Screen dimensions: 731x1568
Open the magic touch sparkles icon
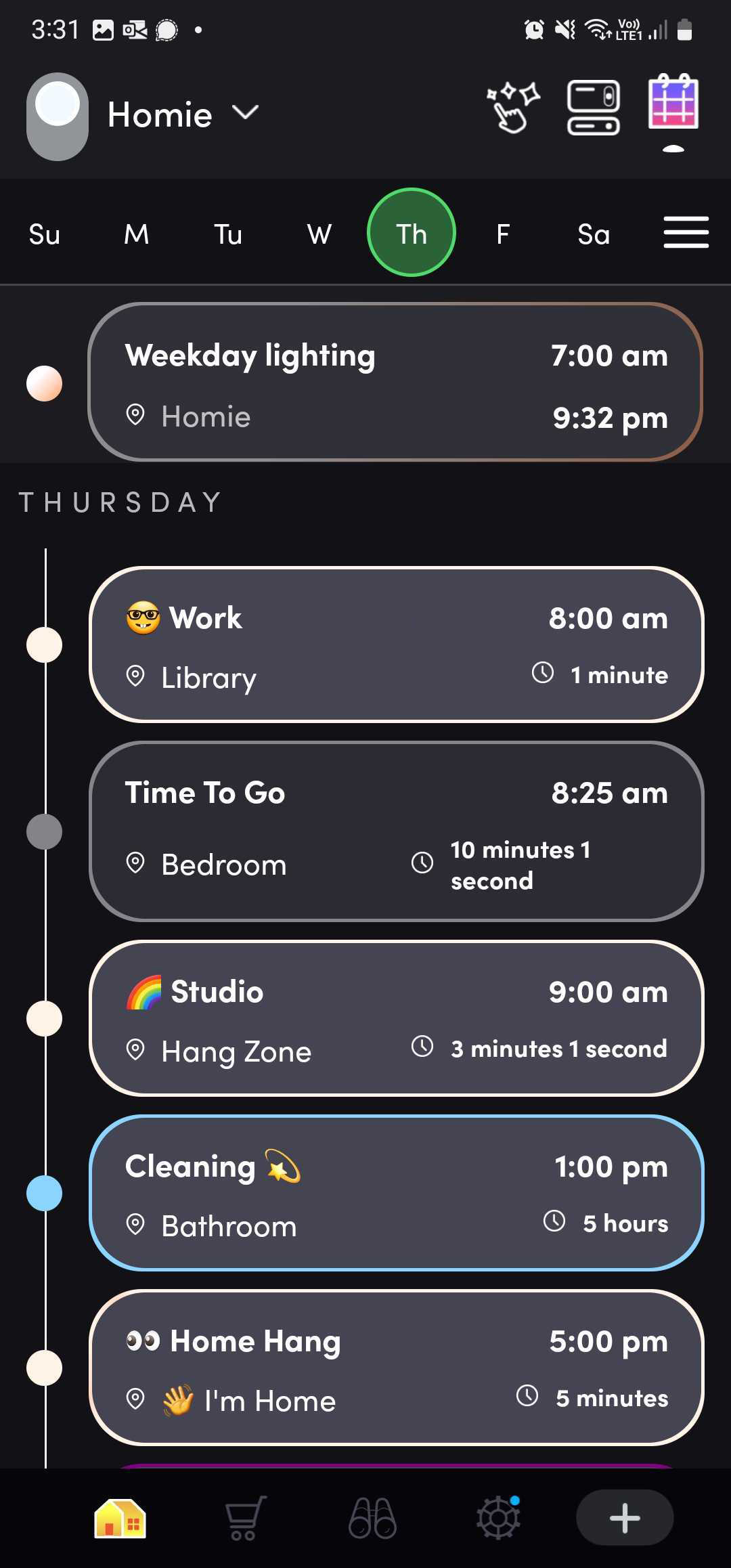pyautogui.click(x=513, y=107)
